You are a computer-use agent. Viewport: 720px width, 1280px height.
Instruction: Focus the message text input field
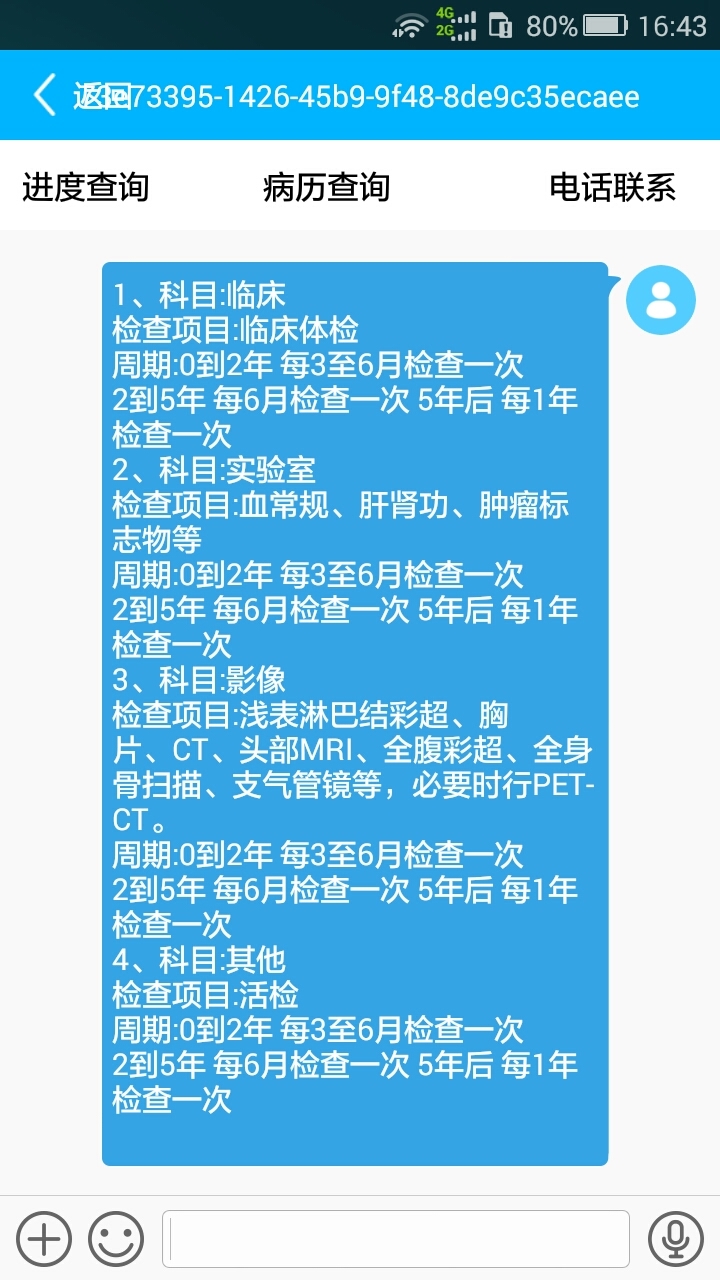(x=396, y=1240)
